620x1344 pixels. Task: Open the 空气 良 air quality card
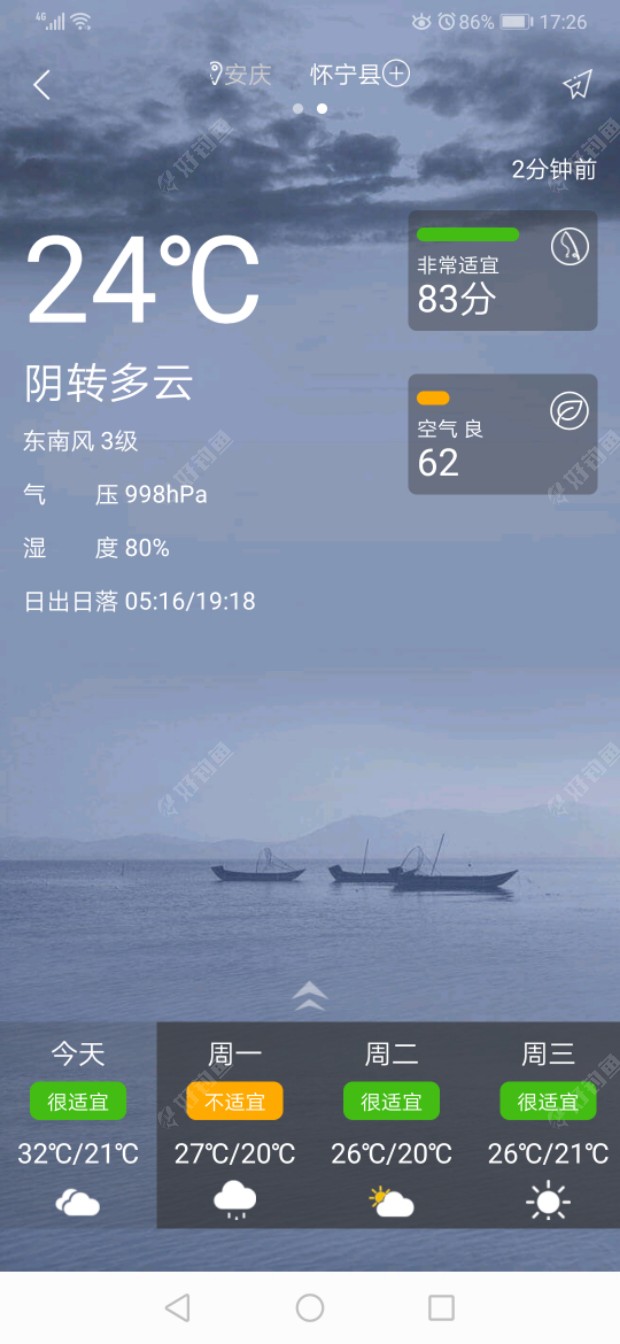pos(502,434)
